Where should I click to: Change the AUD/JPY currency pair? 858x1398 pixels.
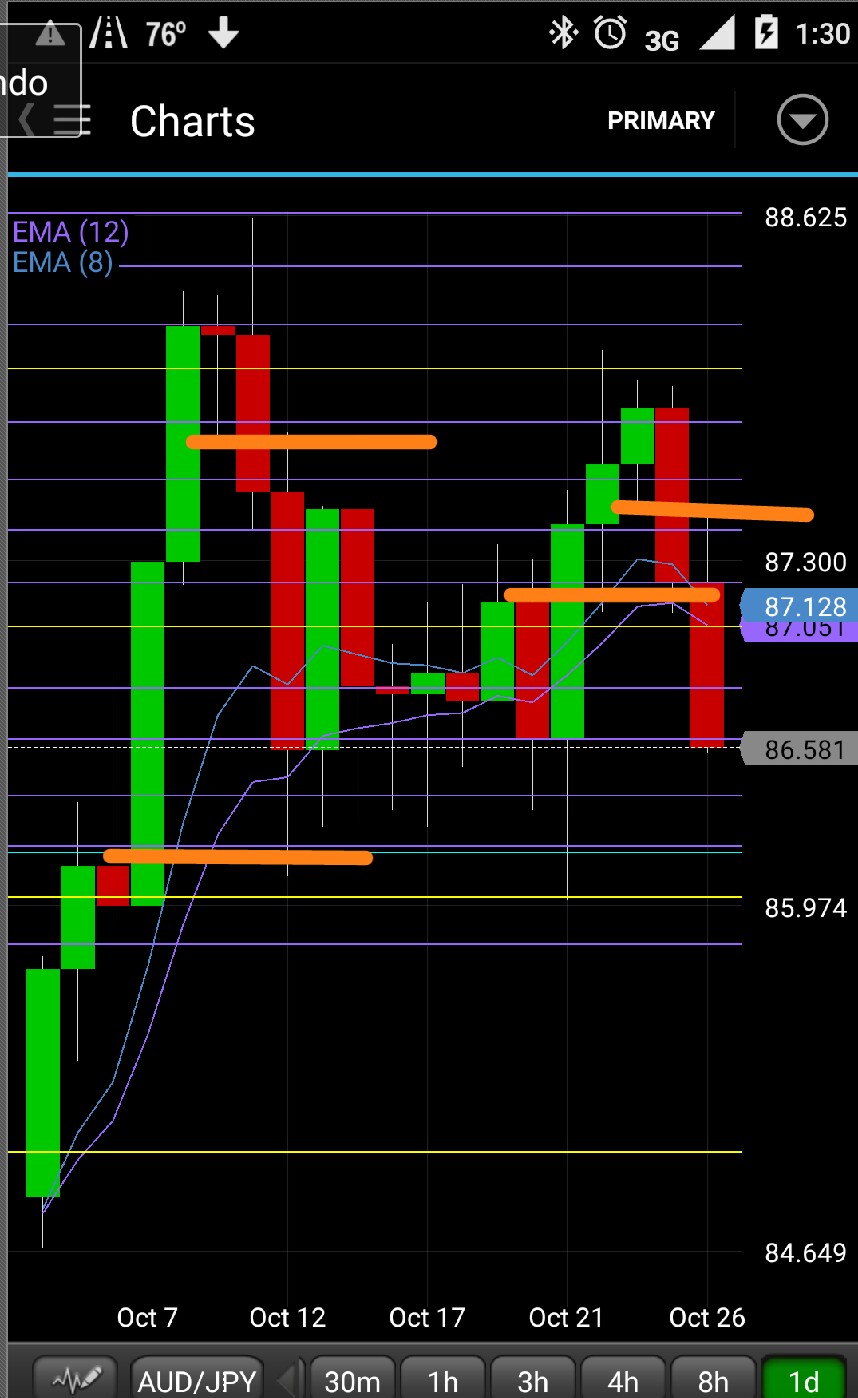[x=197, y=1380]
